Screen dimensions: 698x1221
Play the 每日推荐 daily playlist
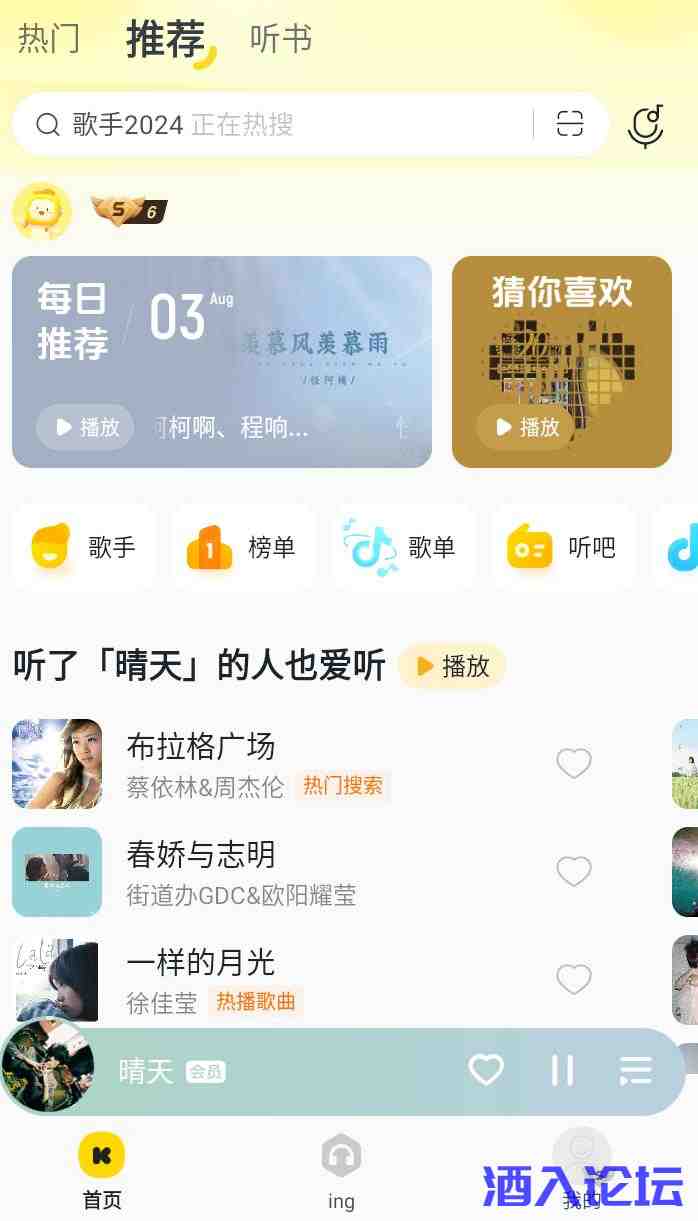click(x=87, y=428)
